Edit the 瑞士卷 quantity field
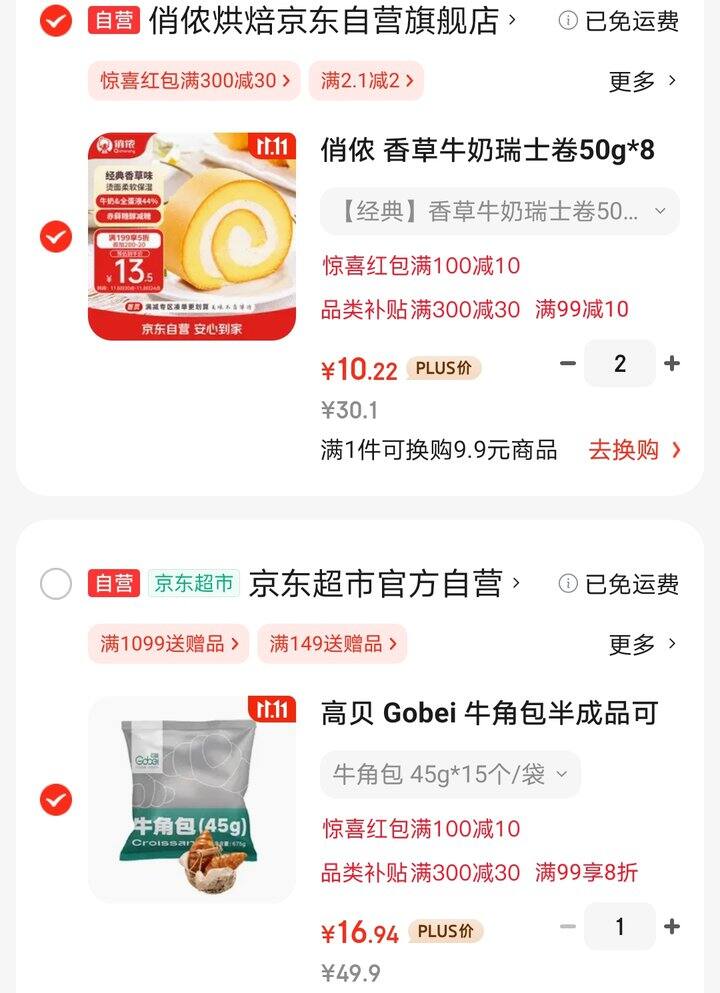The image size is (720, 993). [620, 364]
